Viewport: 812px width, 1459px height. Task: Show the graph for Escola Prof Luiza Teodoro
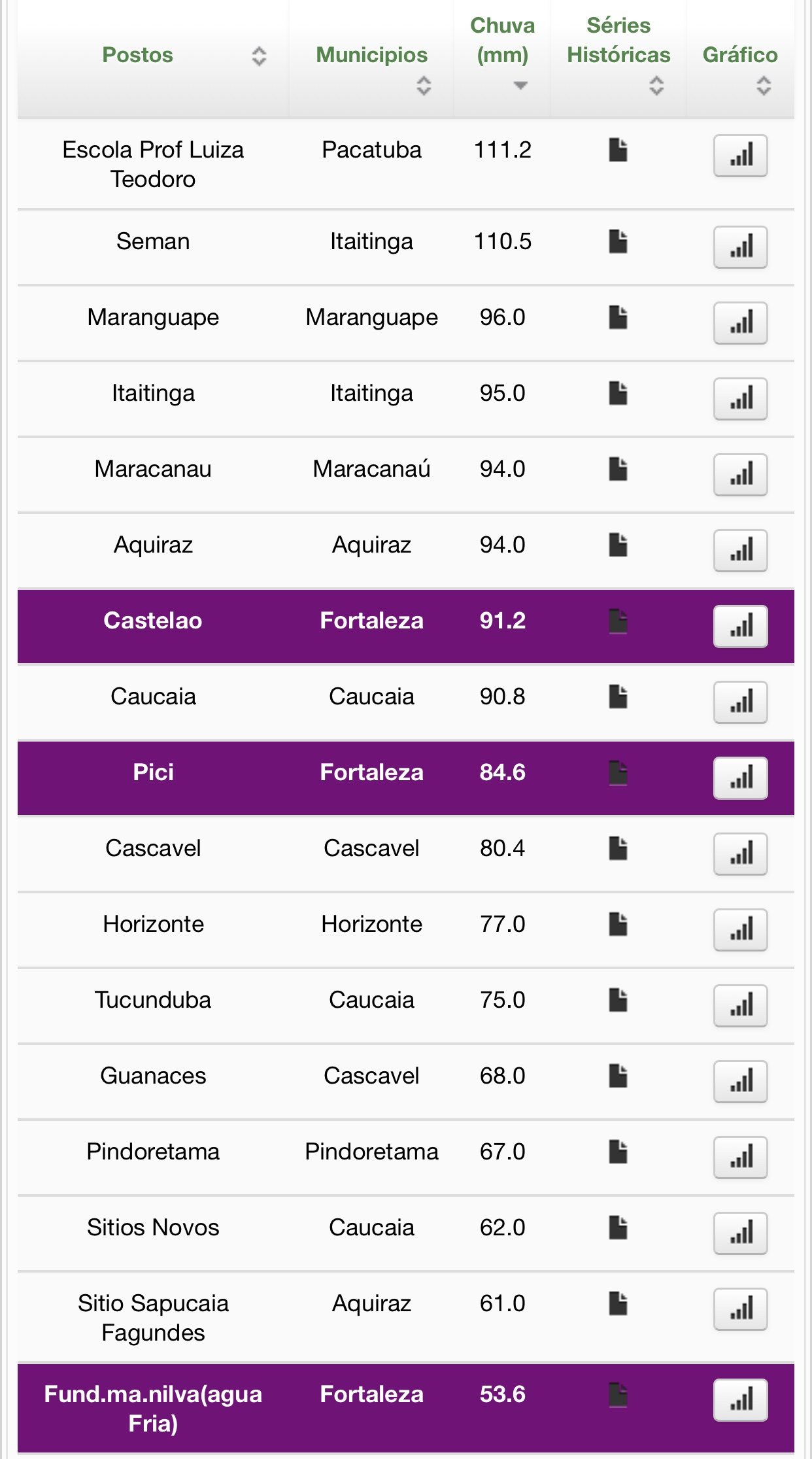[740, 156]
